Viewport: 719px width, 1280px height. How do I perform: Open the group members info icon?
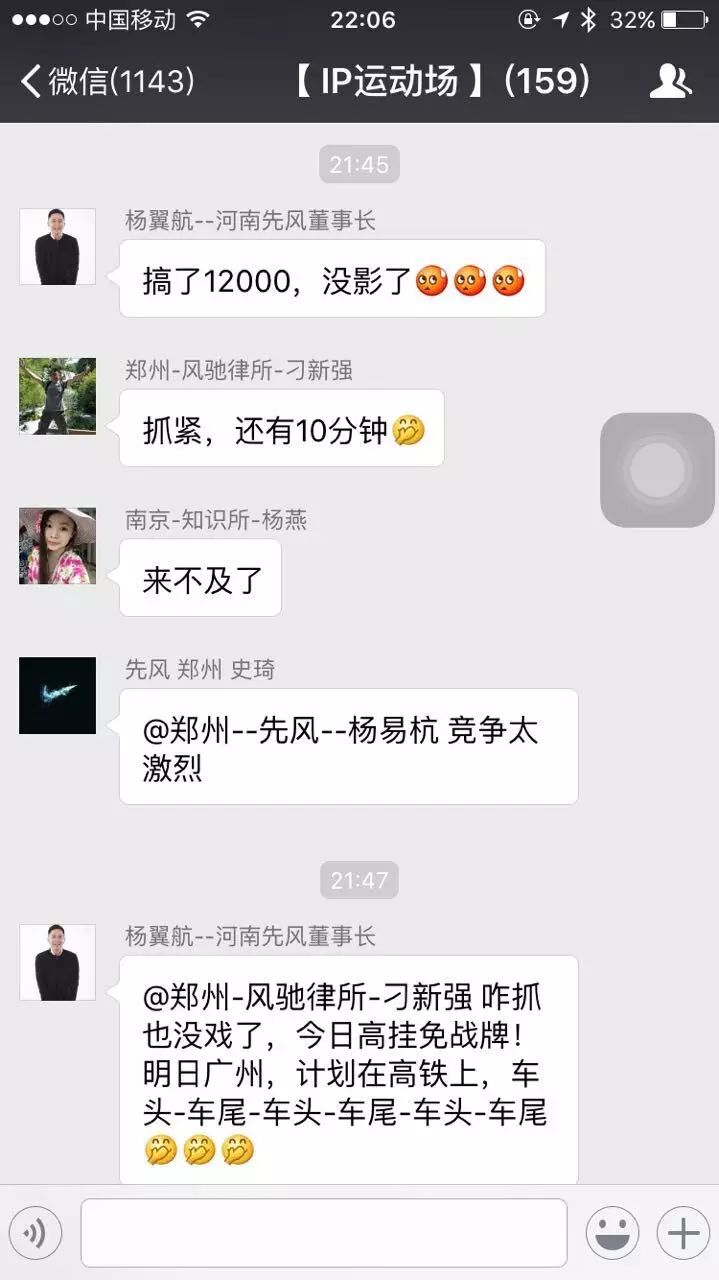[x=670, y=81]
